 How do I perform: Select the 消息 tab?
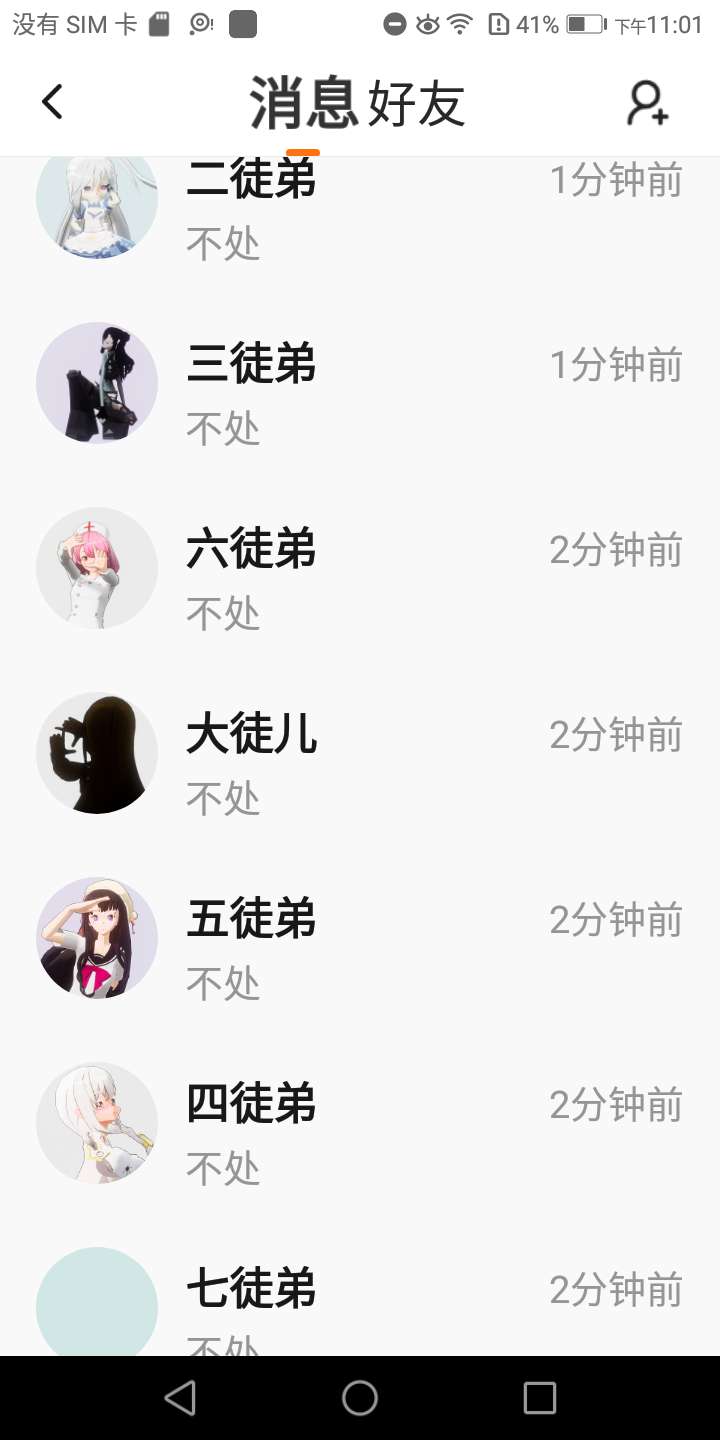pos(303,103)
